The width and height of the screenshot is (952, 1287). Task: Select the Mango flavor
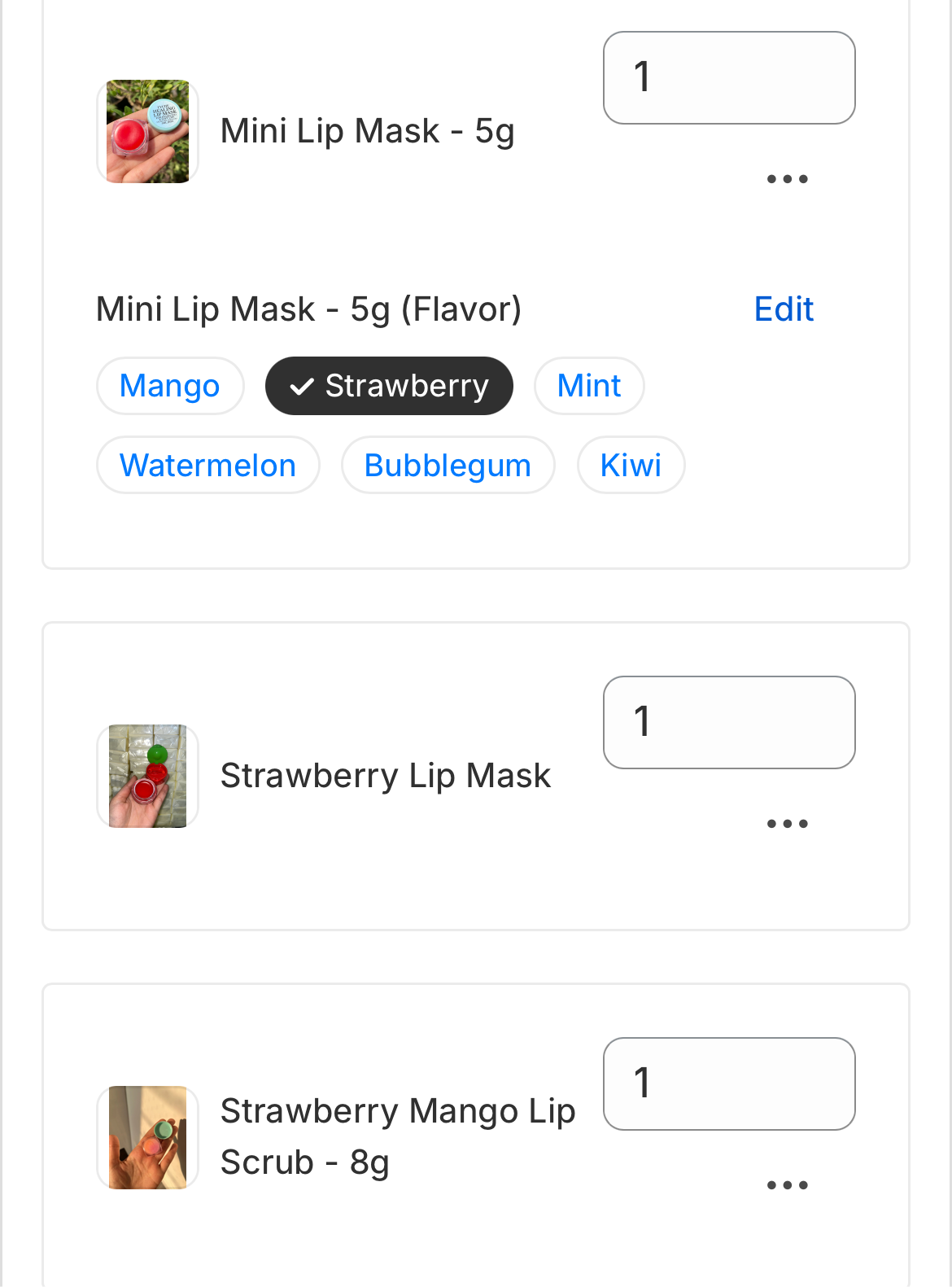pos(170,385)
